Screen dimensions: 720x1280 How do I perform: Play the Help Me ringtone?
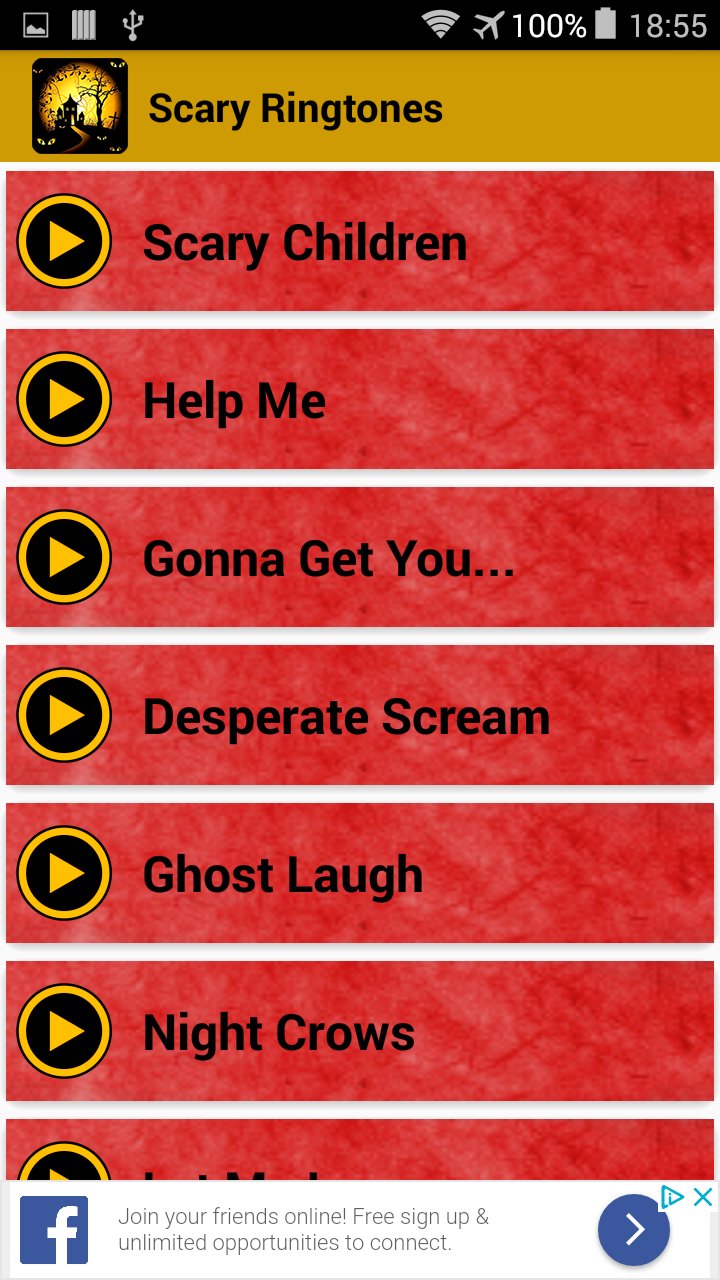click(64, 399)
